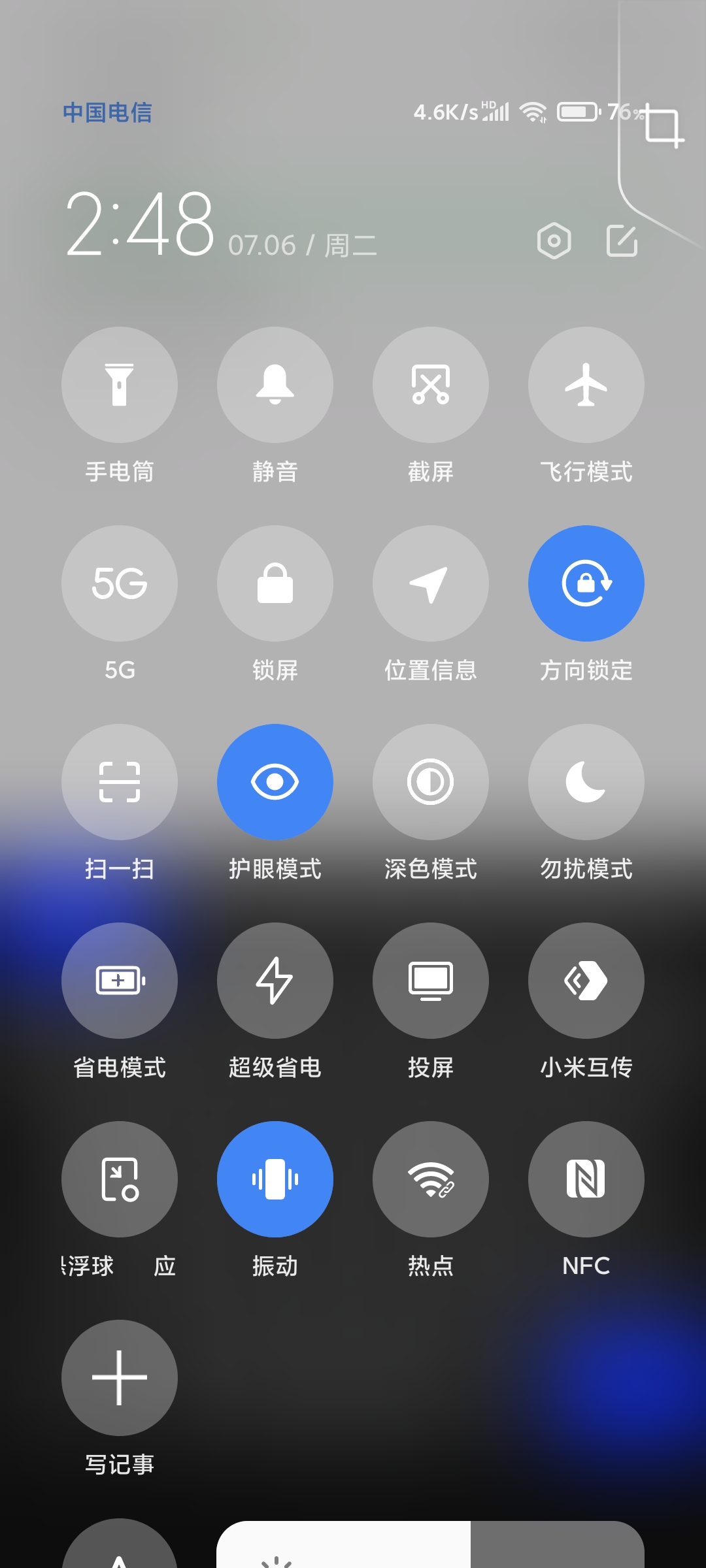Turn on 位置信息 location
This screenshot has width=706, height=1568.
tap(431, 583)
